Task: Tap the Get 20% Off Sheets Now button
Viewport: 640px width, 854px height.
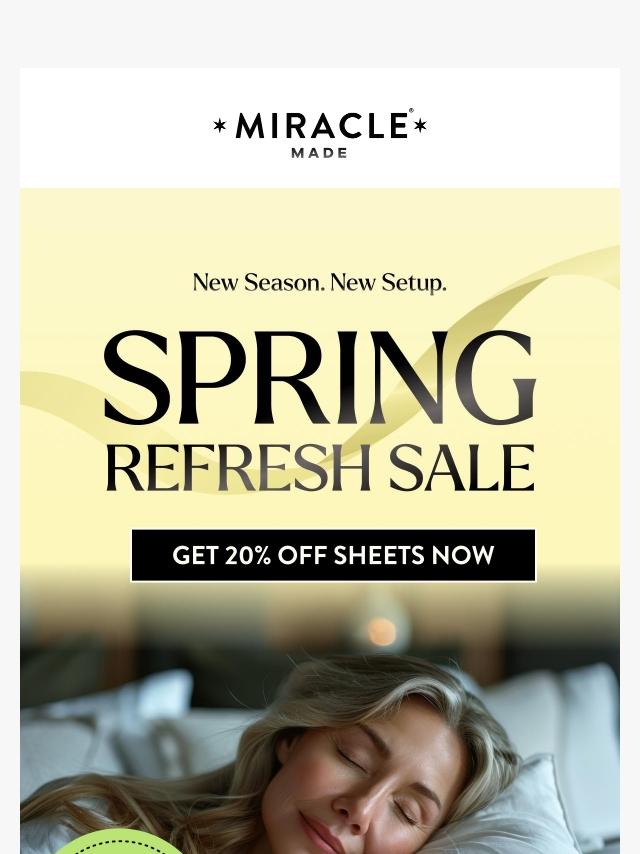Action: pos(333,555)
